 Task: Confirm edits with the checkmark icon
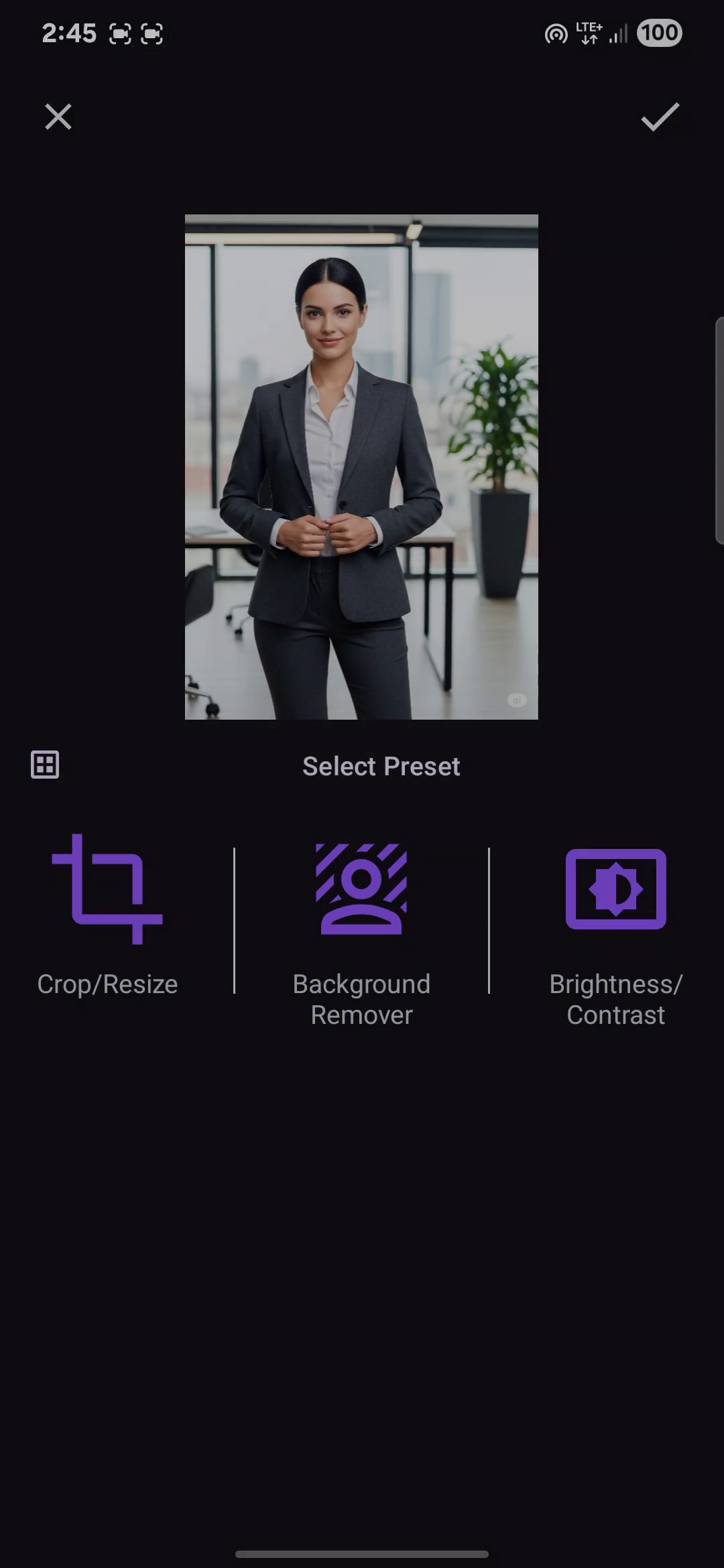(660, 117)
